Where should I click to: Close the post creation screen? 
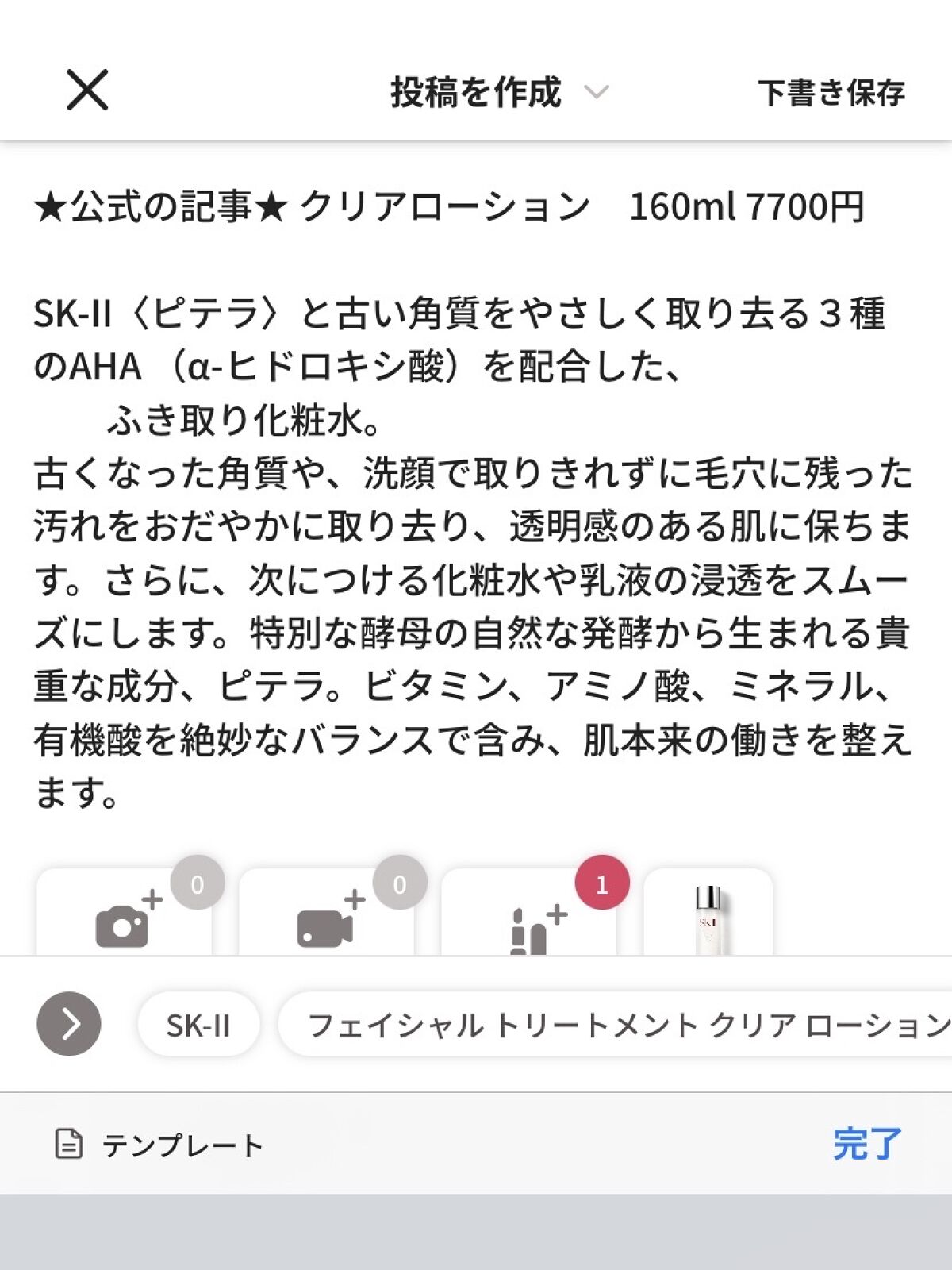tap(86, 90)
